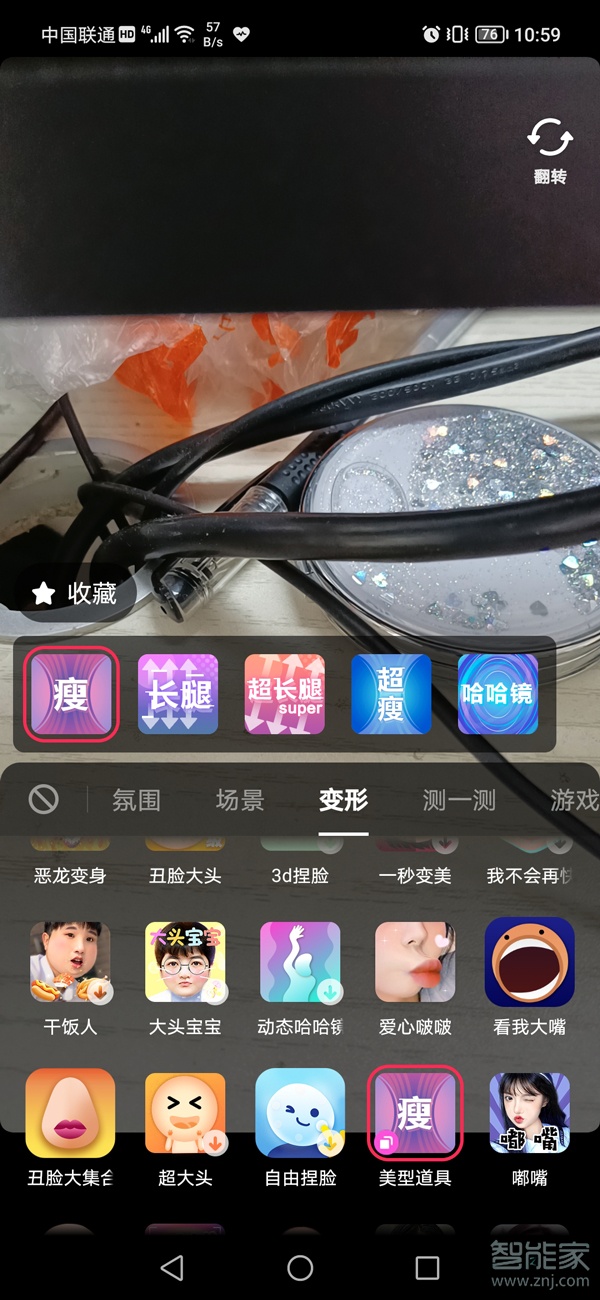Flip the camera with 翻转
This screenshot has width=600, height=1300.
[x=549, y=148]
